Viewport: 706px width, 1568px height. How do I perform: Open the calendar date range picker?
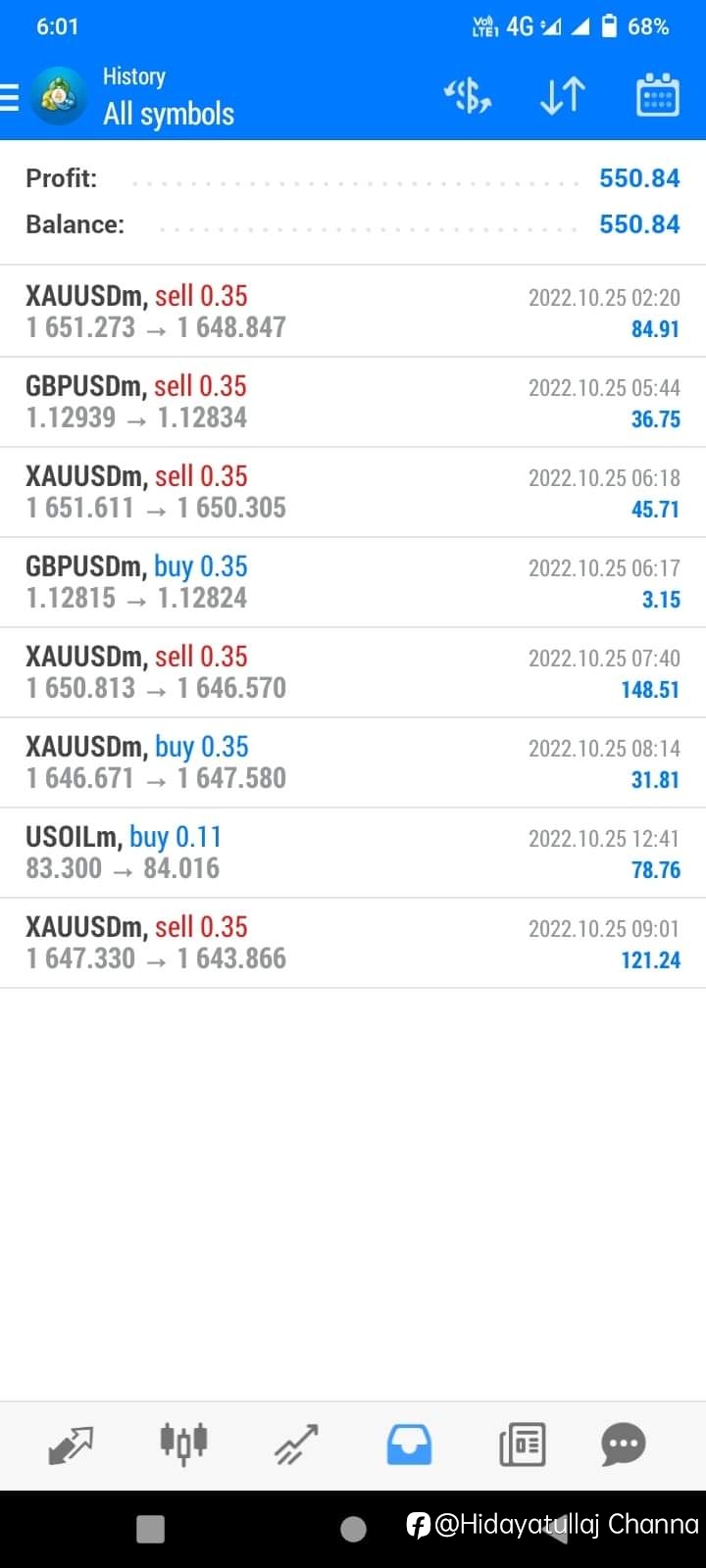pyautogui.click(x=657, y=95)
